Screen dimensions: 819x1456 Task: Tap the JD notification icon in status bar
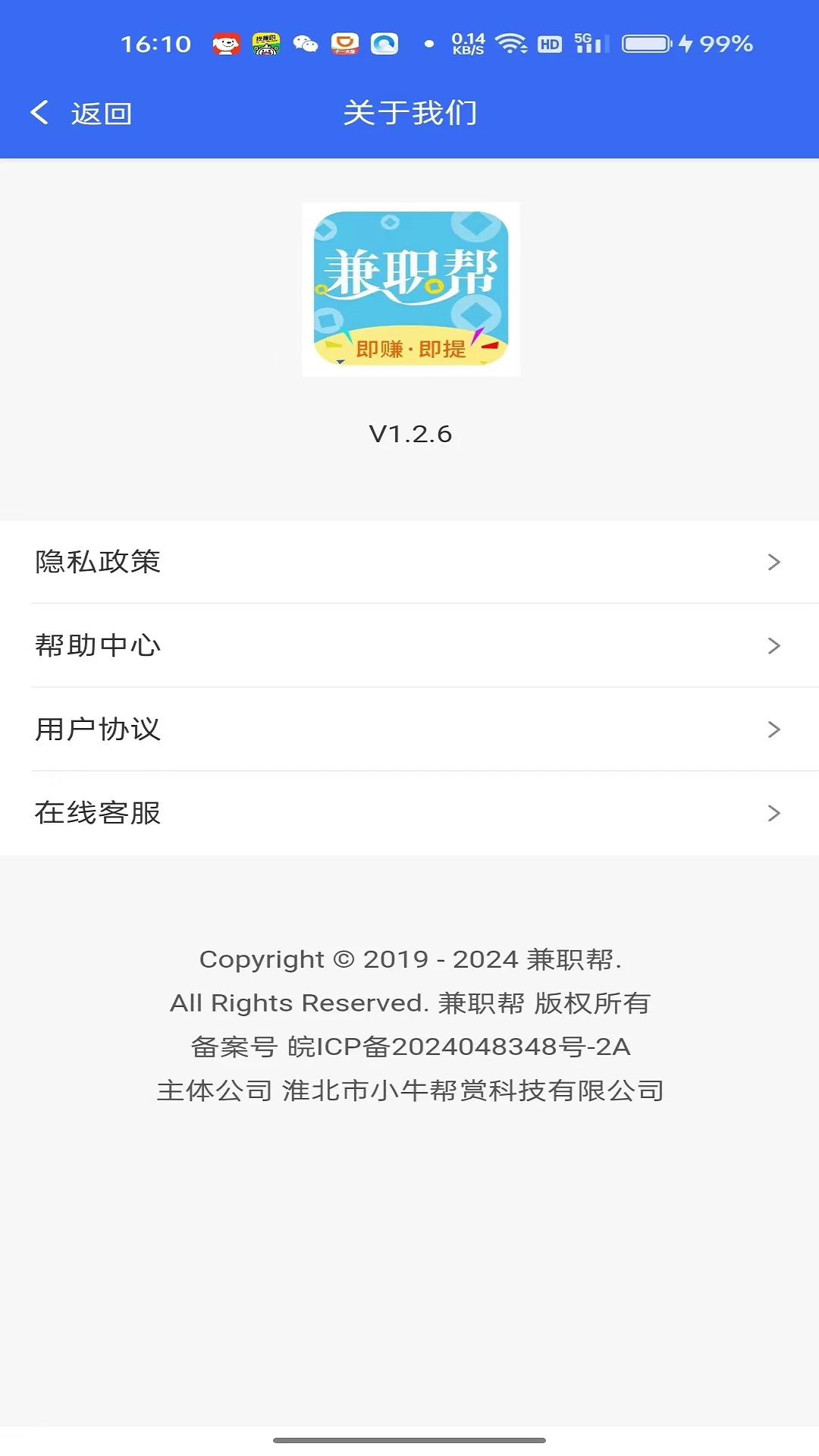225,43
